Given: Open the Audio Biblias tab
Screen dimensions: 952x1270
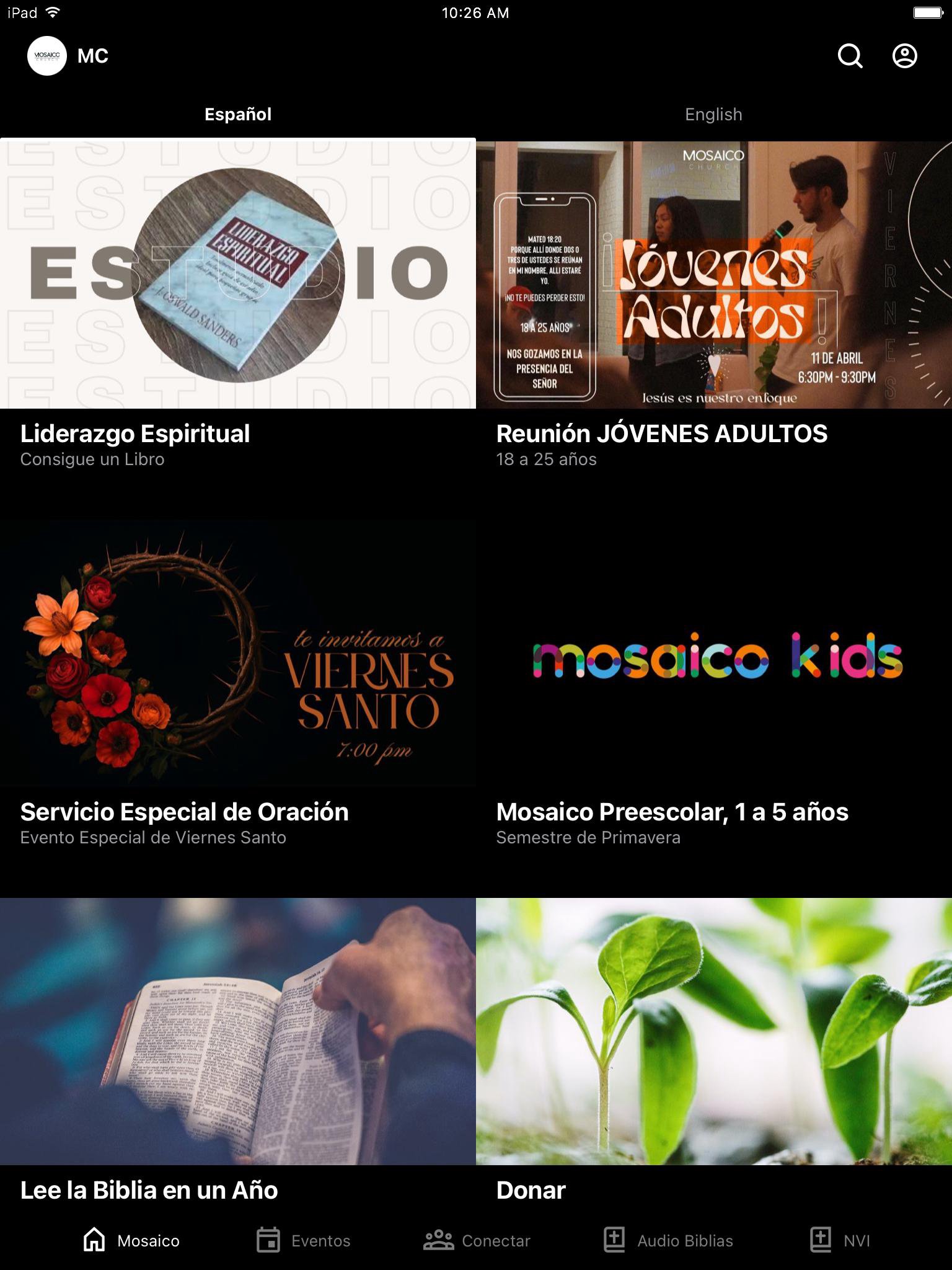Looking at the screenshot, I should pos(668,1240).
